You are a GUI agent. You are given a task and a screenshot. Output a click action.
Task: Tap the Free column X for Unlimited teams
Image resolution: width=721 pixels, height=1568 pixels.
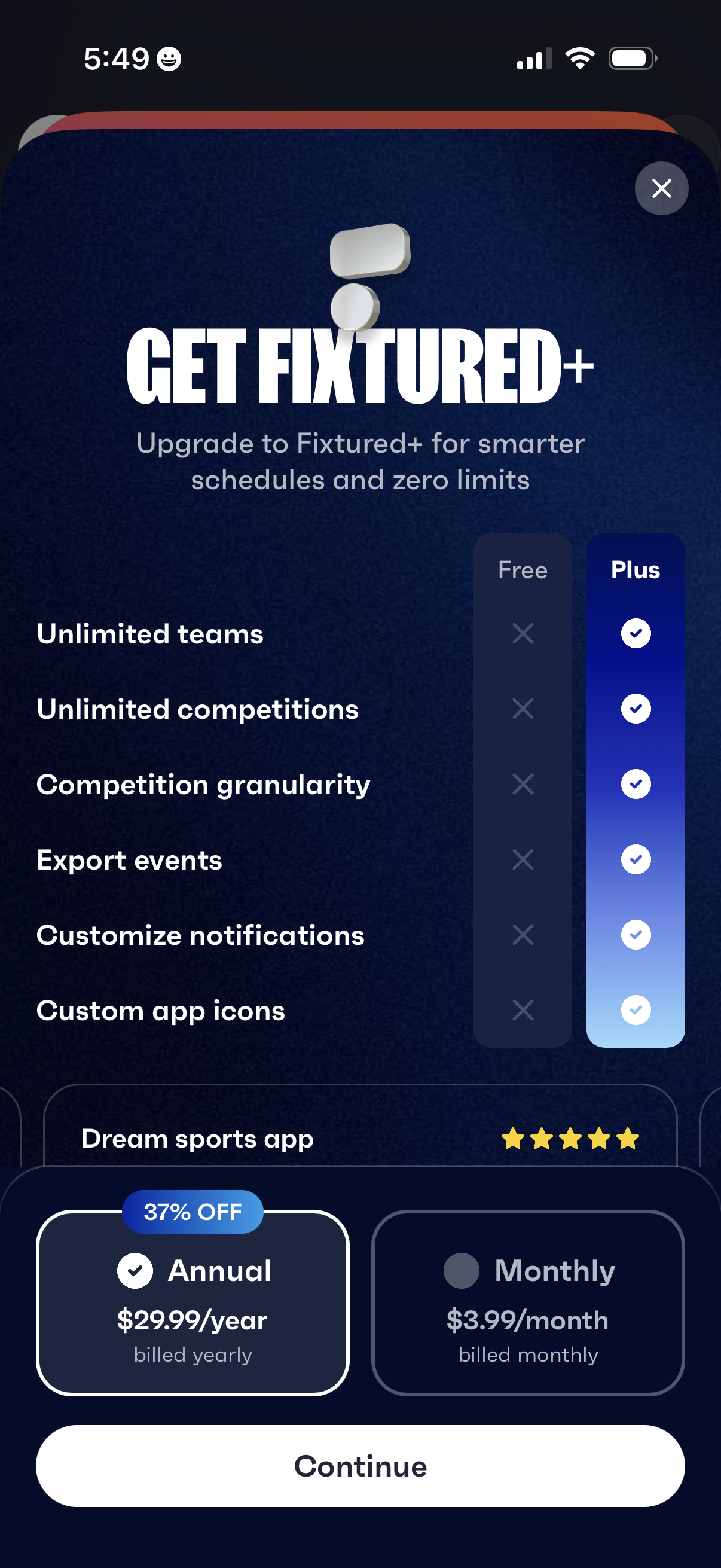[522, 633]
